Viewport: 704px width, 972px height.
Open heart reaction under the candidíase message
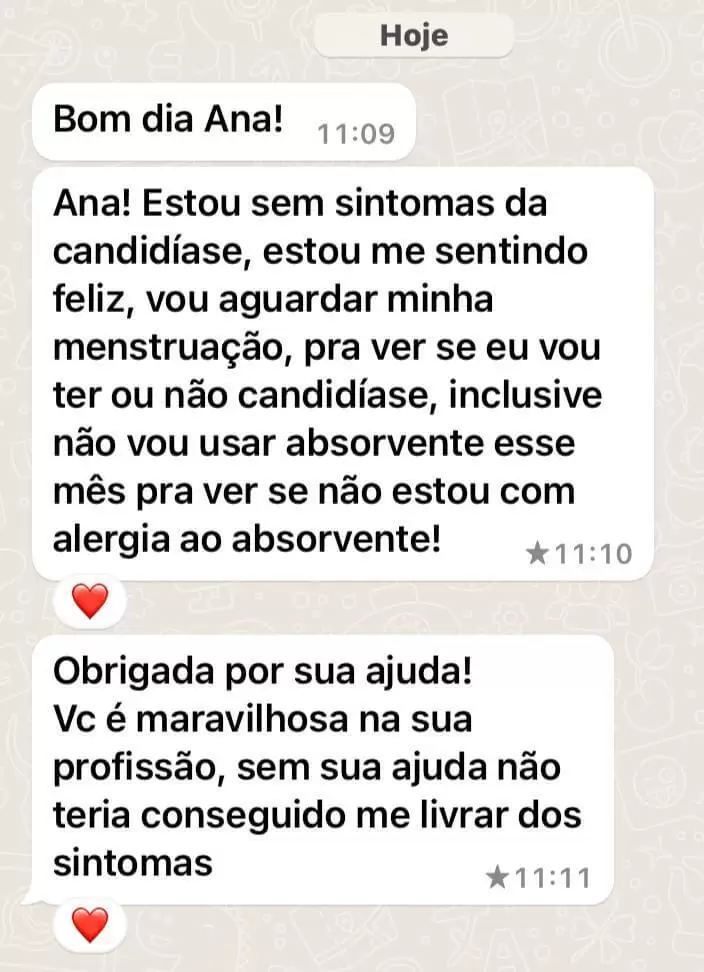tap(90, 601)
